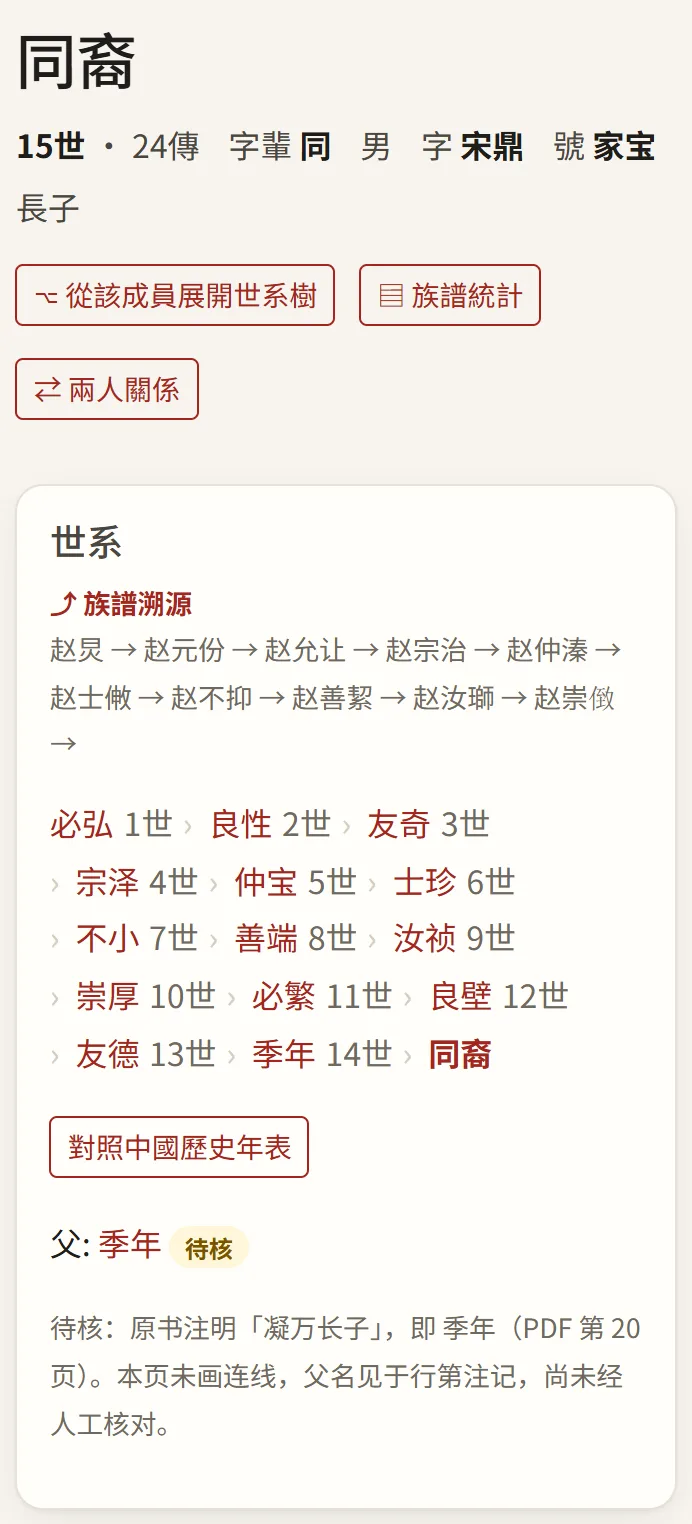Open ancestor 必弘 1世
Image resolution: width=692 pixels, height=1524 pixels.
coord(111,825)
